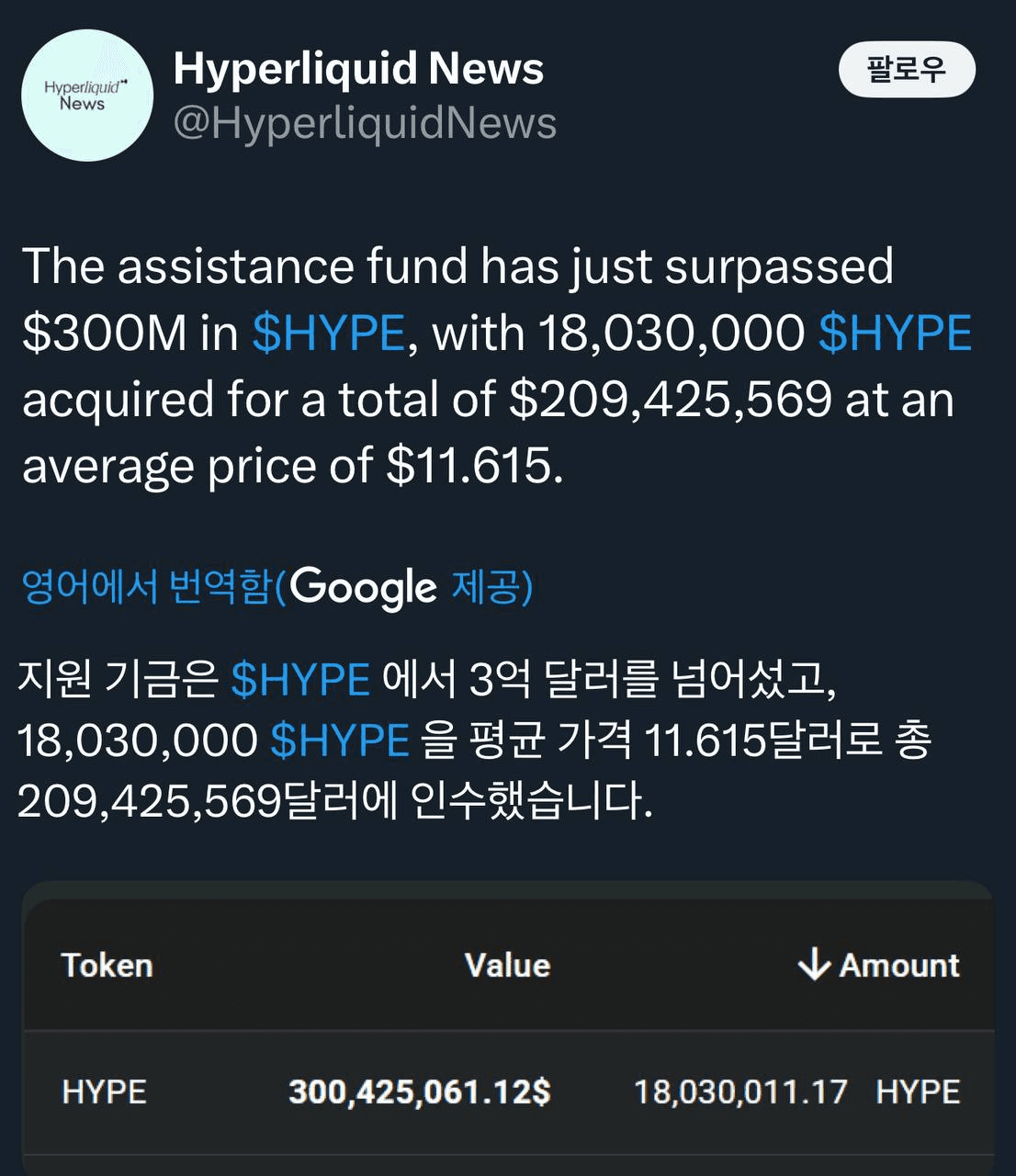
Task: Tap the $HYPE cashtag after 18,030,000
Action: point(894,333)
